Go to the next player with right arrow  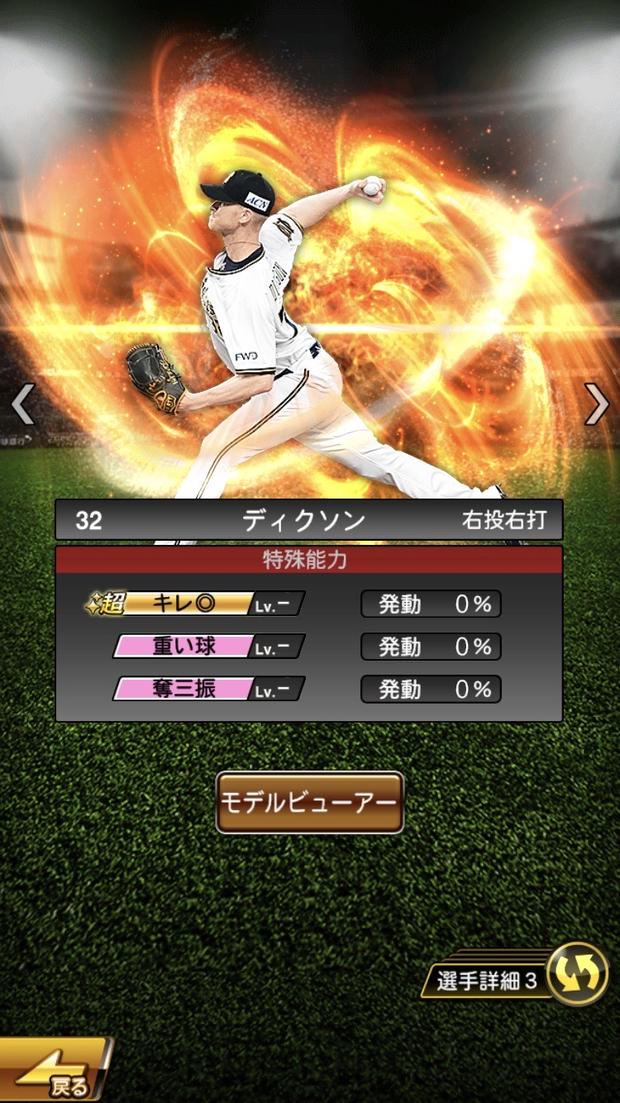pos(597,404)
